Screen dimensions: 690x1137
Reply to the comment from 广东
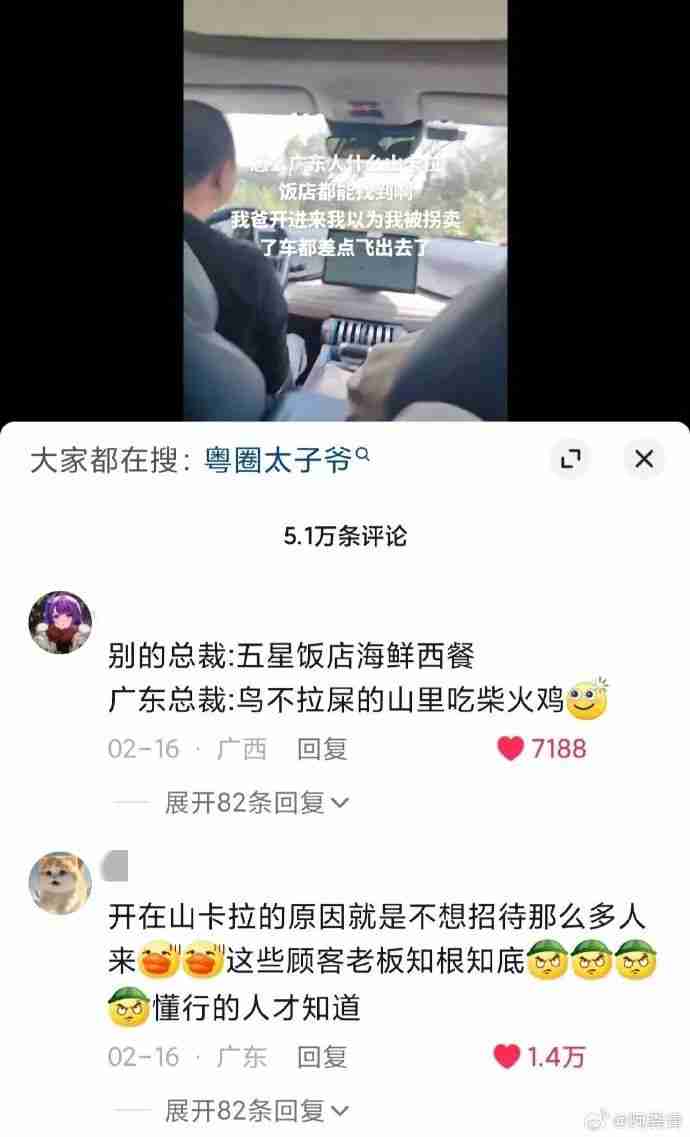coord(322,1056)
